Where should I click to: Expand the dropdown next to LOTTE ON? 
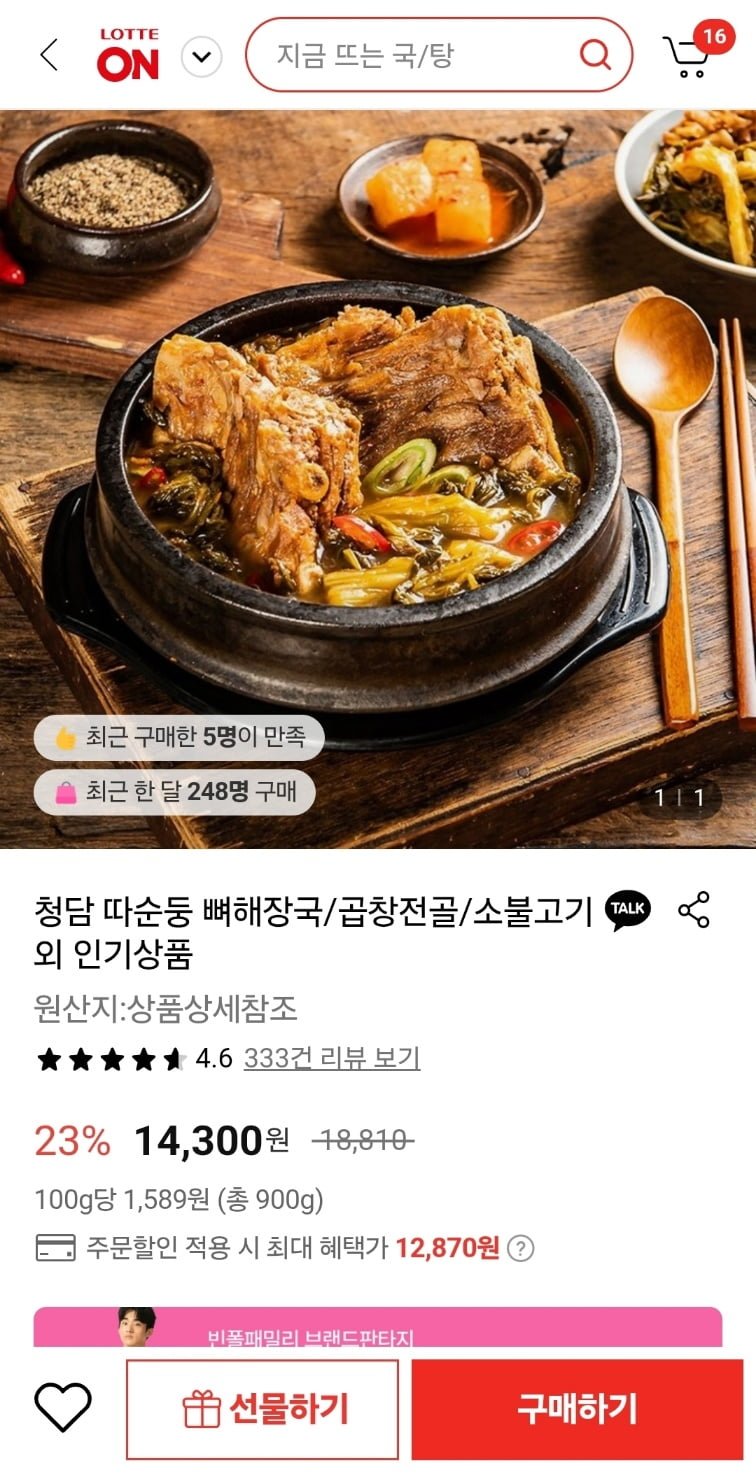201,56
